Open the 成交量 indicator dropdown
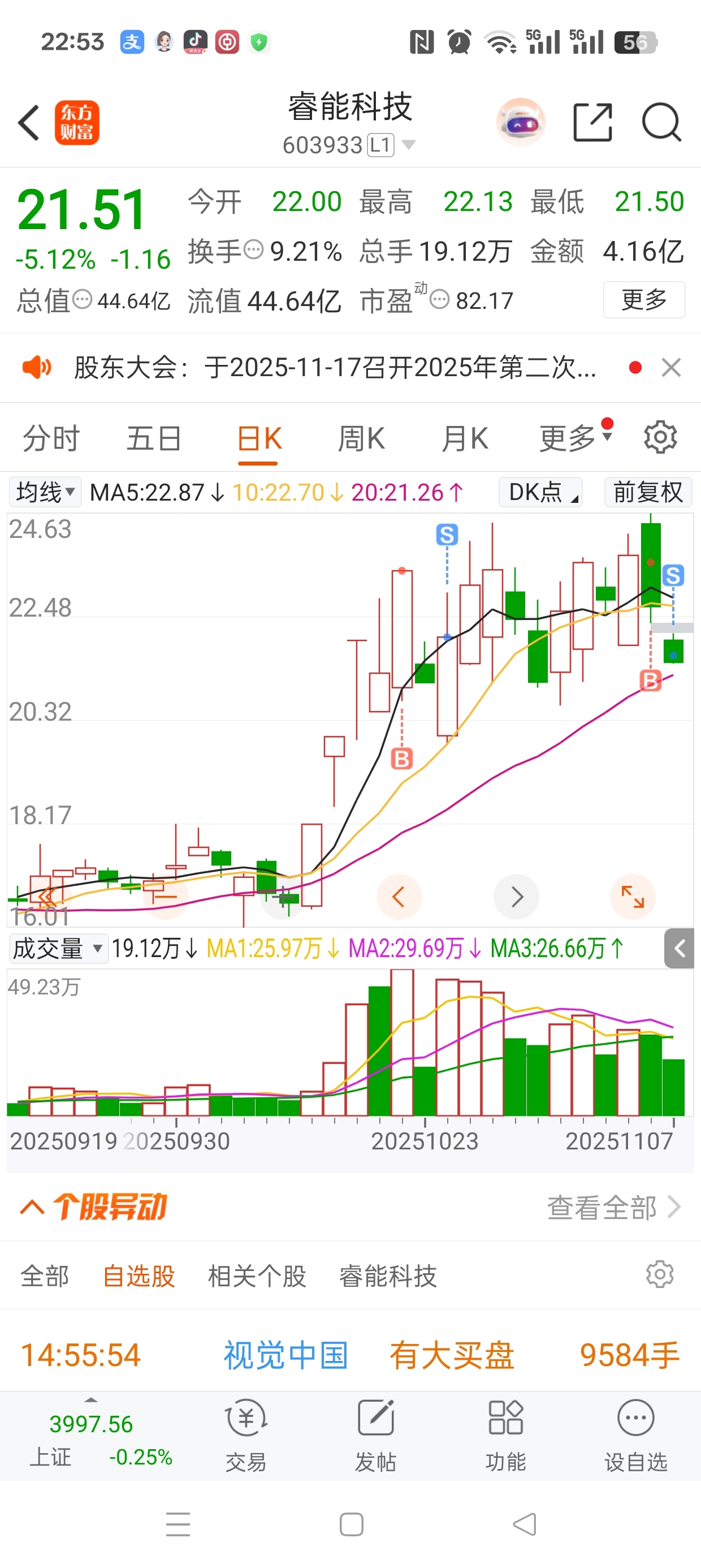701x1568 pixels. pos(57,949)
